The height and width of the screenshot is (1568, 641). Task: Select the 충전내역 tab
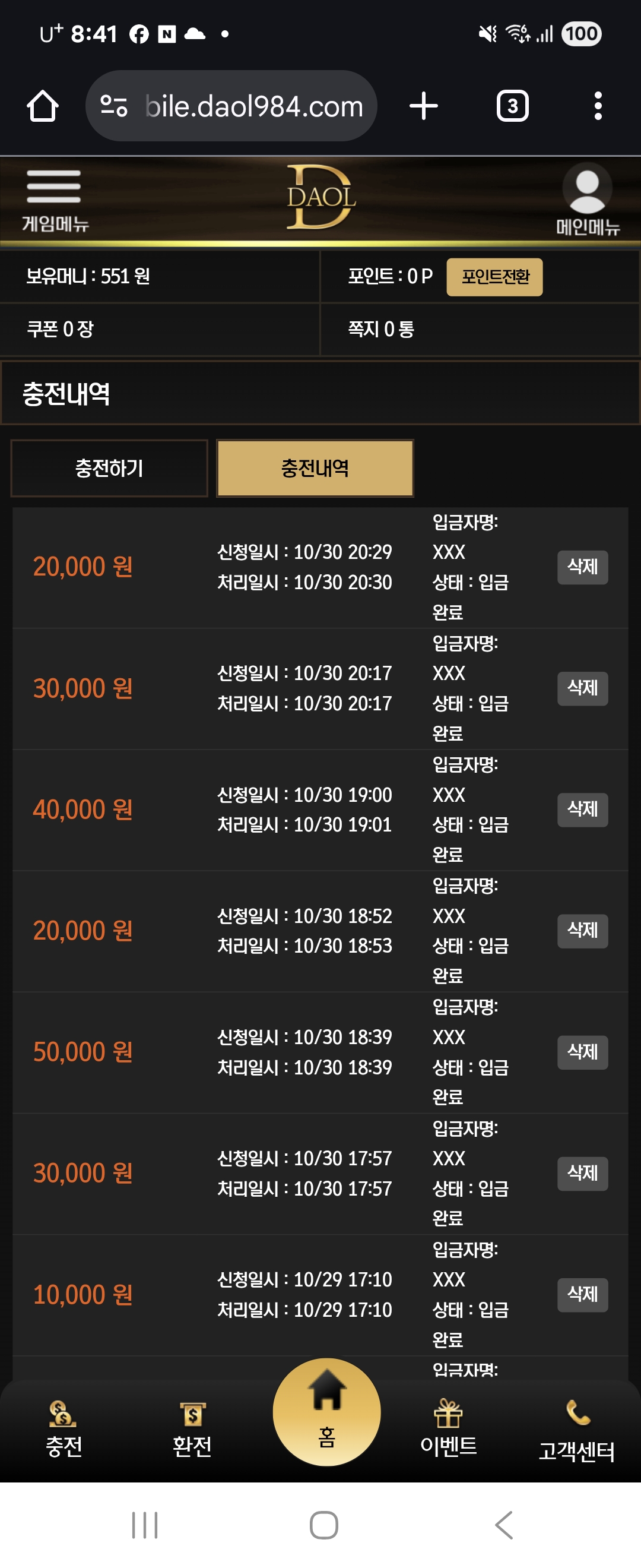[x=315, y=468]
